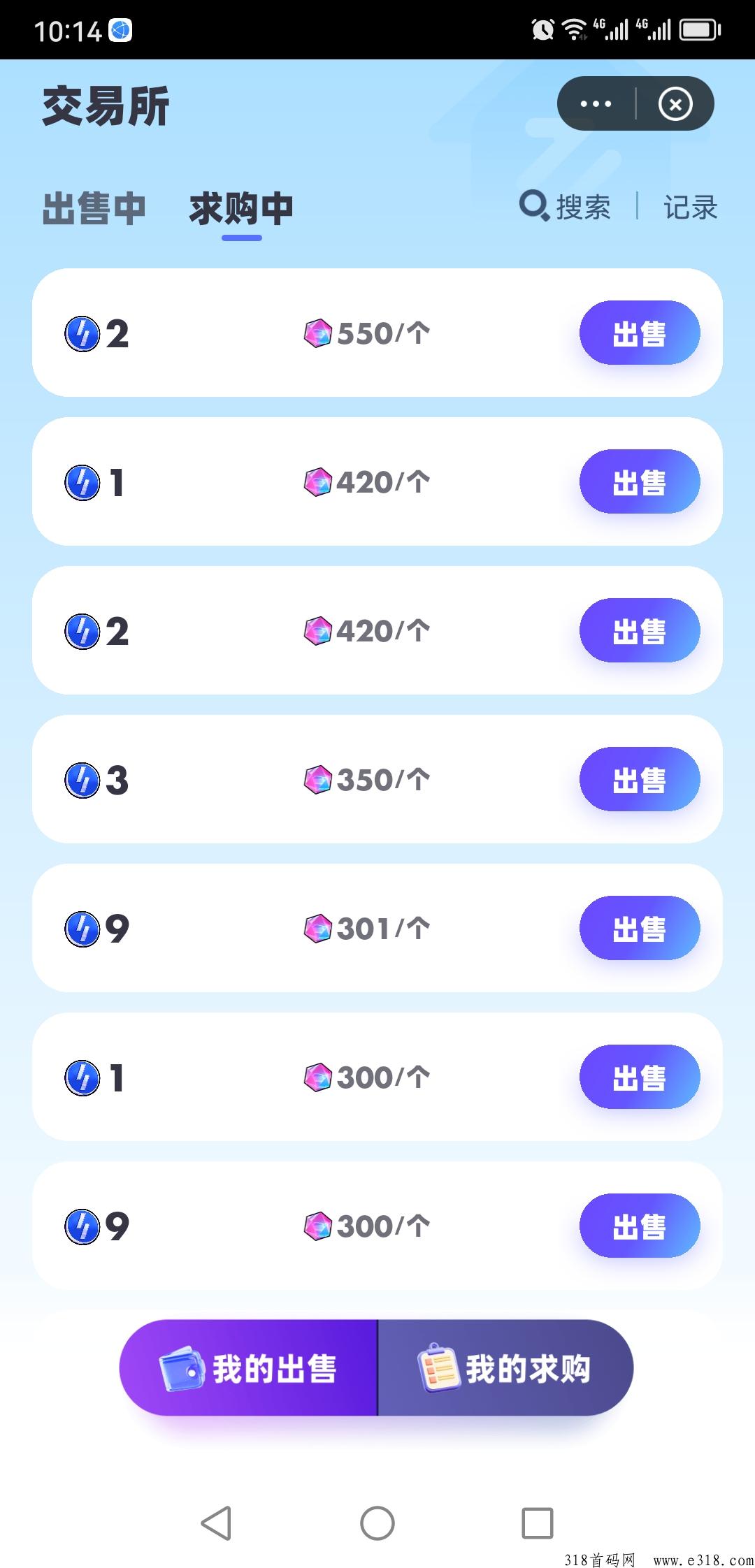Sell to the 300/个 order wanting 9
This screenshot has height=1568, width=755.
point(640,1226)
